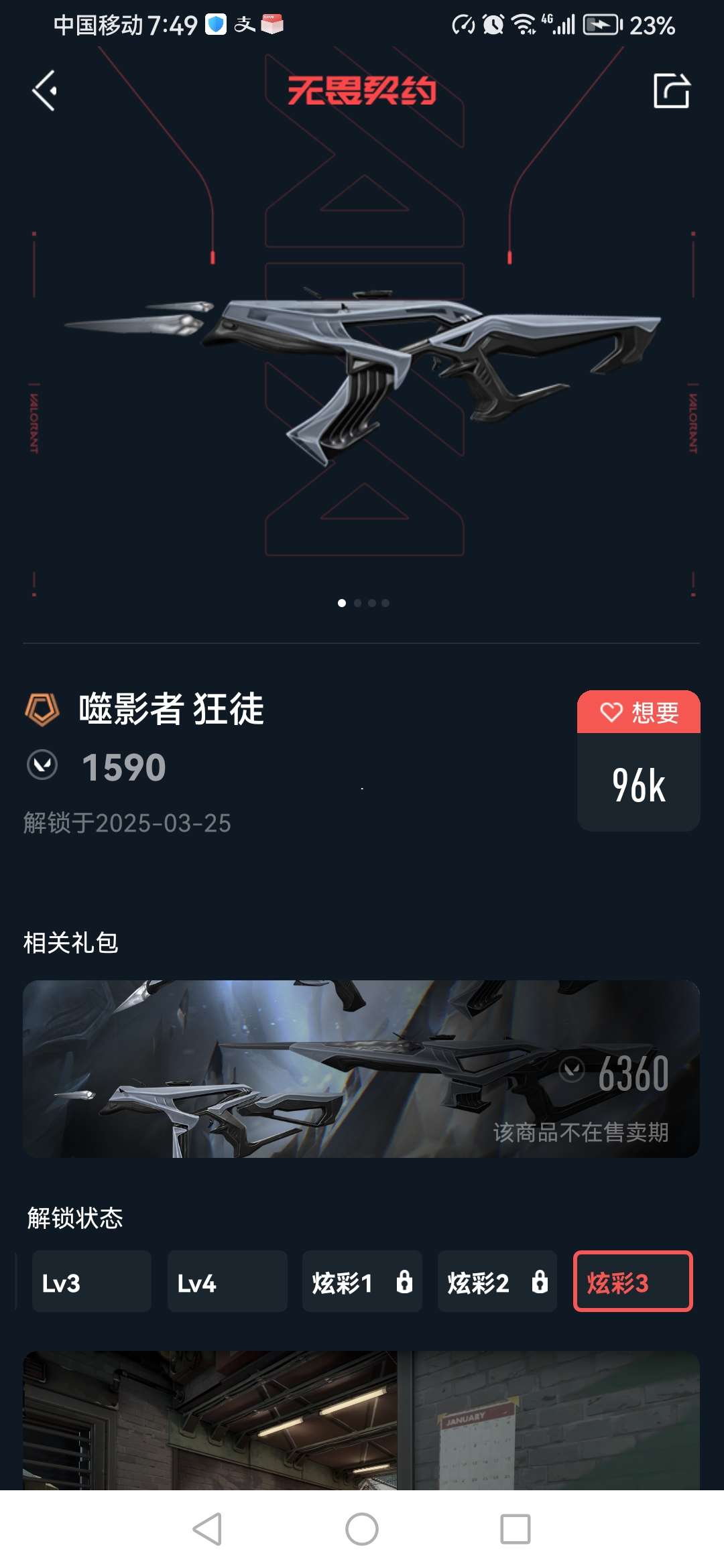This screenshot has height=1568, width=724.
Task: Tap the system home button
Action: (x=362, y=1529)
